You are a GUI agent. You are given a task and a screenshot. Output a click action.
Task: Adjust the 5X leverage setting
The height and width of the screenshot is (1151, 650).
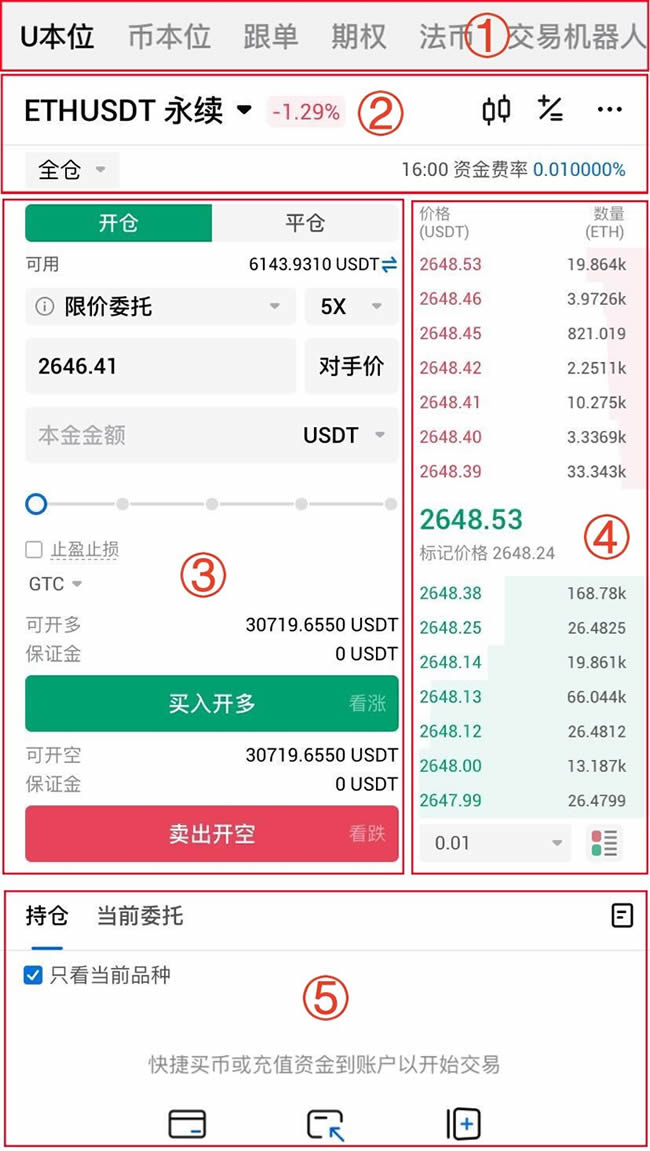point(351,306)
